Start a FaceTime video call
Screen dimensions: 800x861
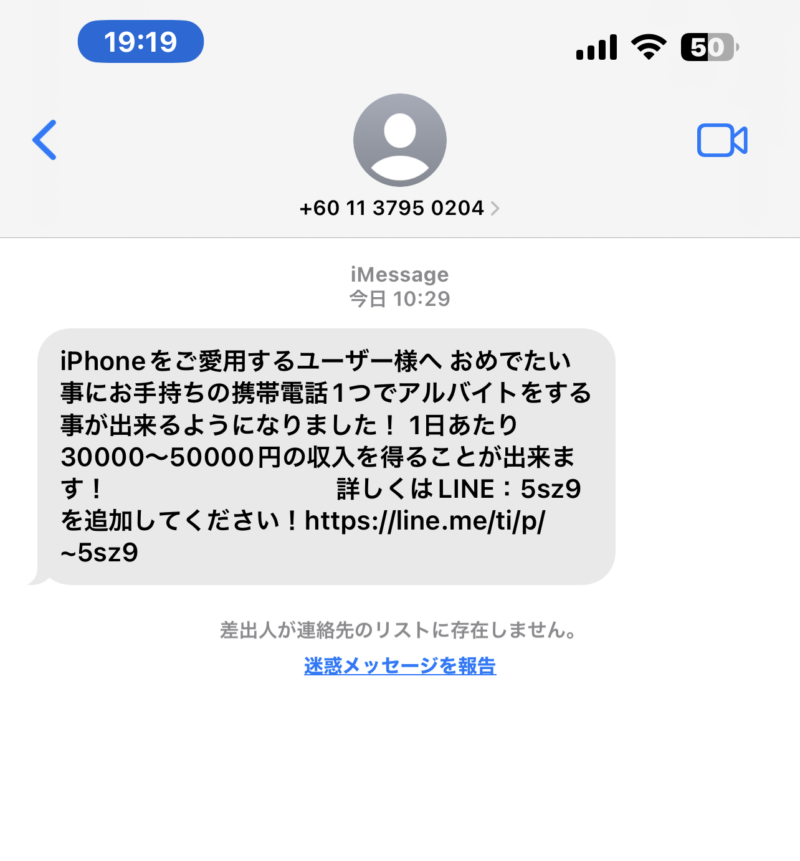click(x=722, y=141)
